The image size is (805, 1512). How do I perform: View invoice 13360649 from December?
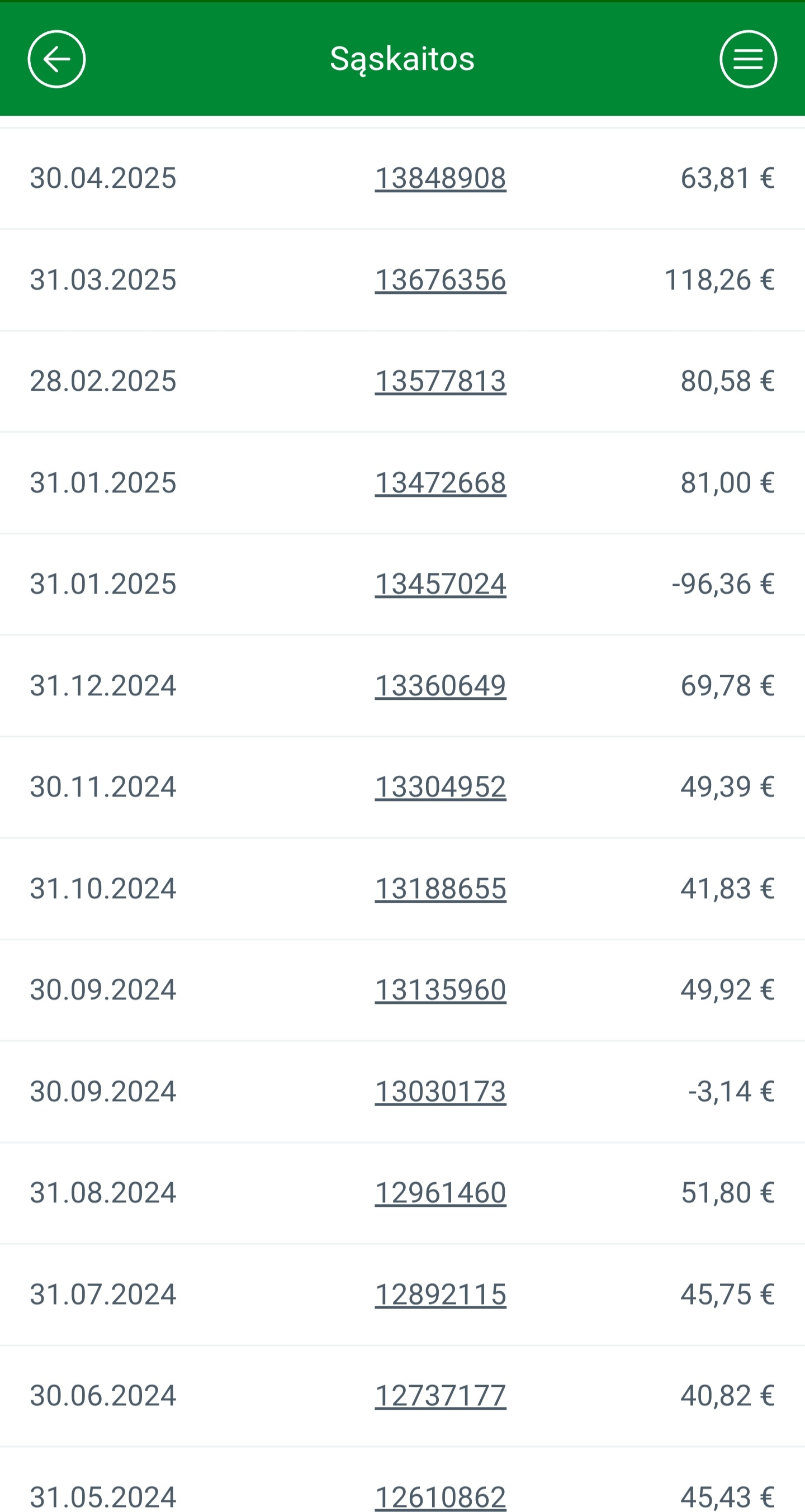441,685
